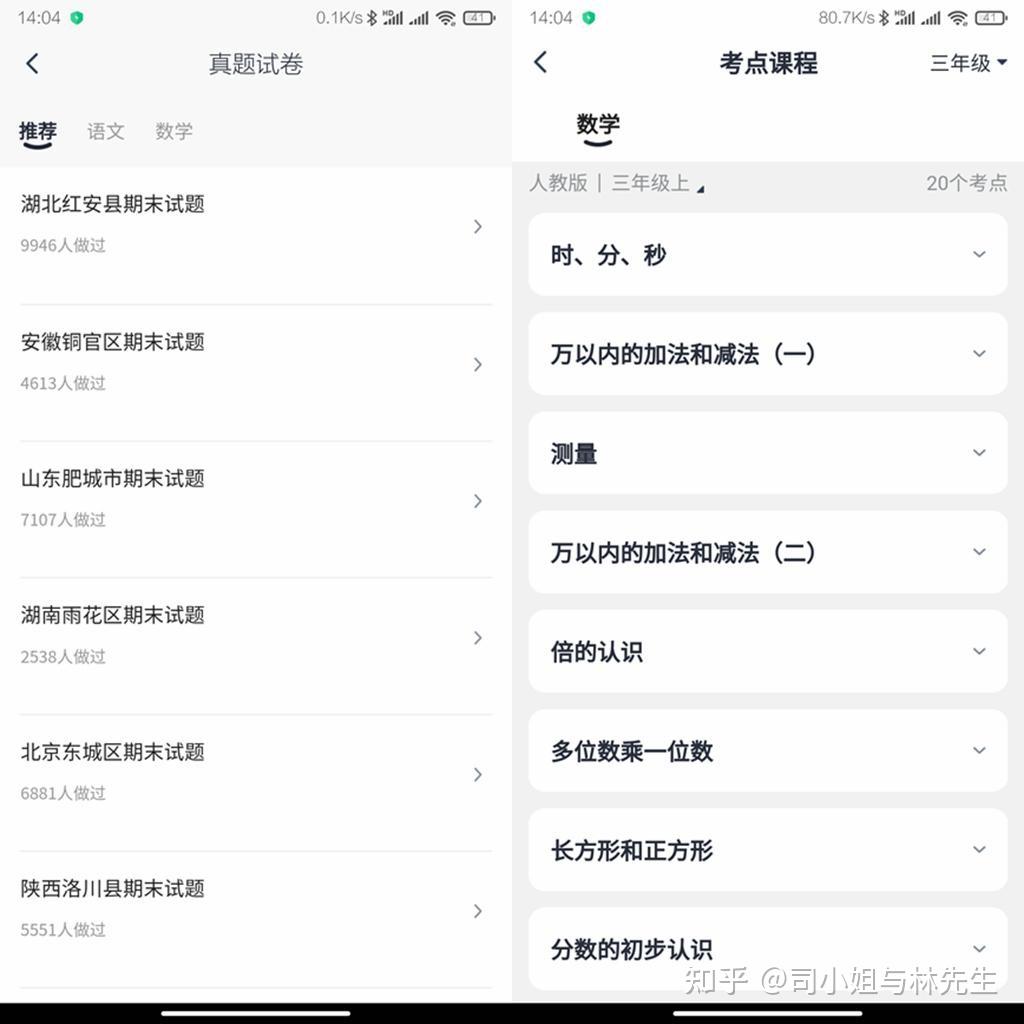Select the 推荐 tab
This screenshot has width=1024, height=1024.
(x=38, y=131)
